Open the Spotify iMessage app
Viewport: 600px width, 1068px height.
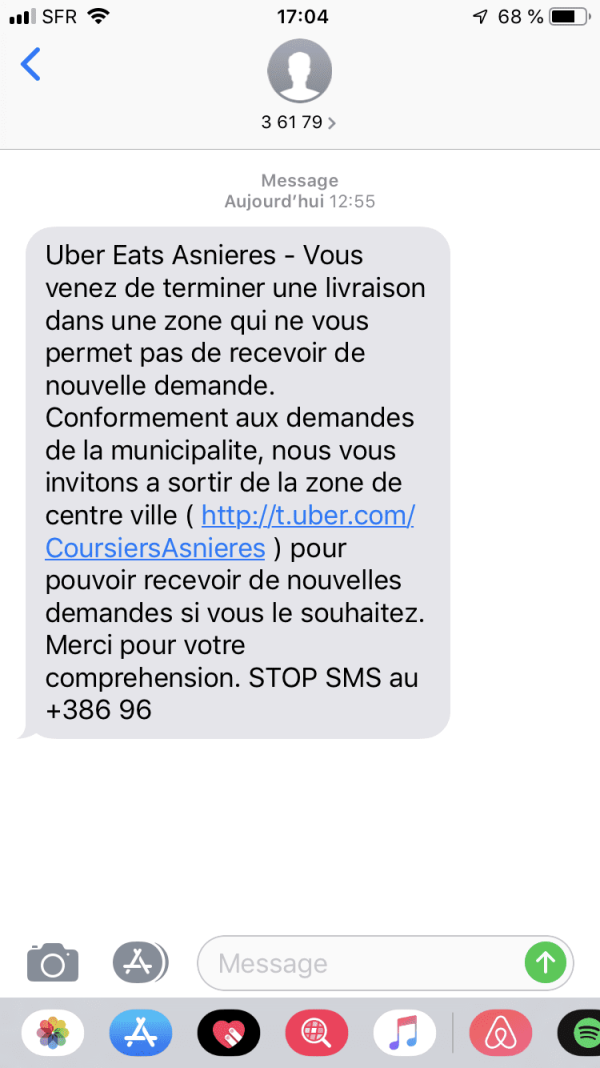(x=580, y=1033)
